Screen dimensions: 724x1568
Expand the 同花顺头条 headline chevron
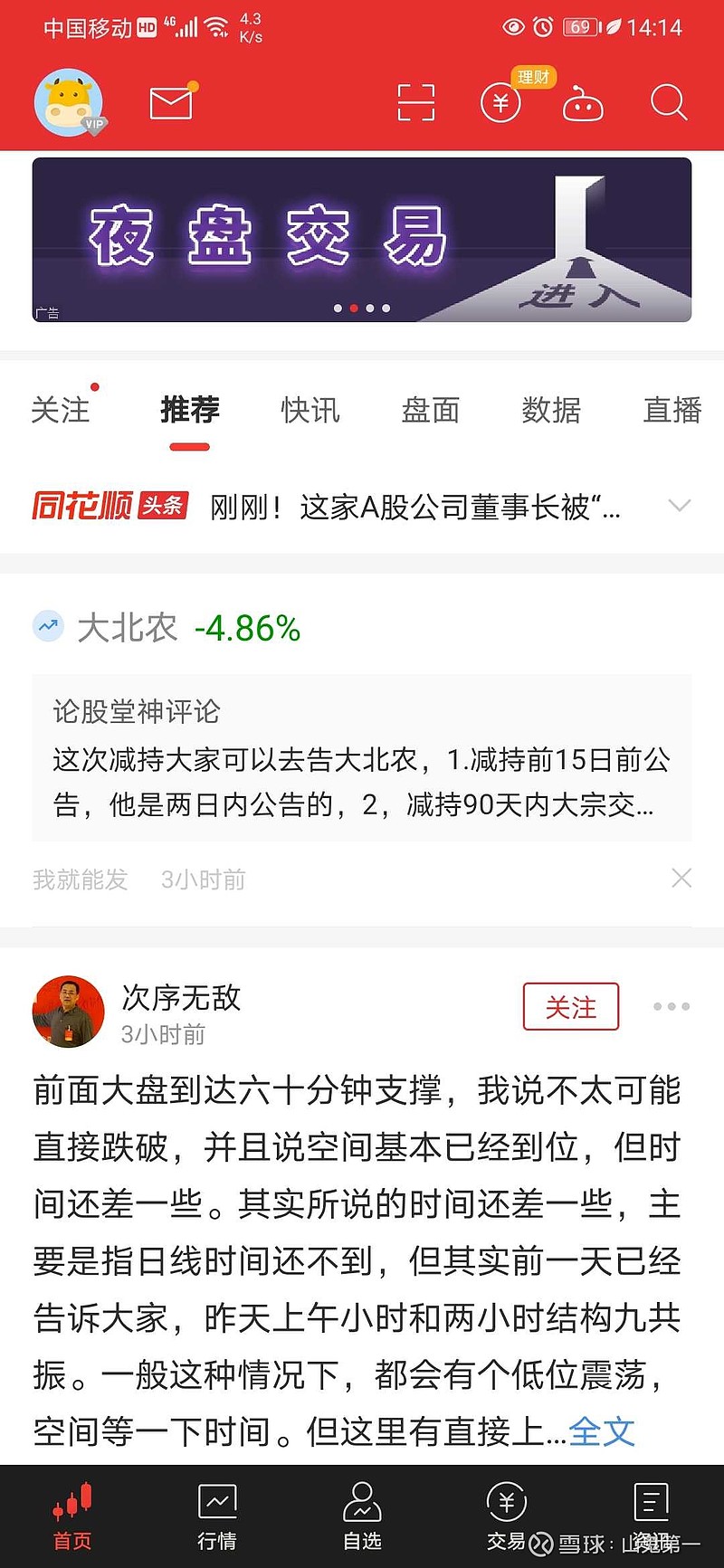[679, 506]
